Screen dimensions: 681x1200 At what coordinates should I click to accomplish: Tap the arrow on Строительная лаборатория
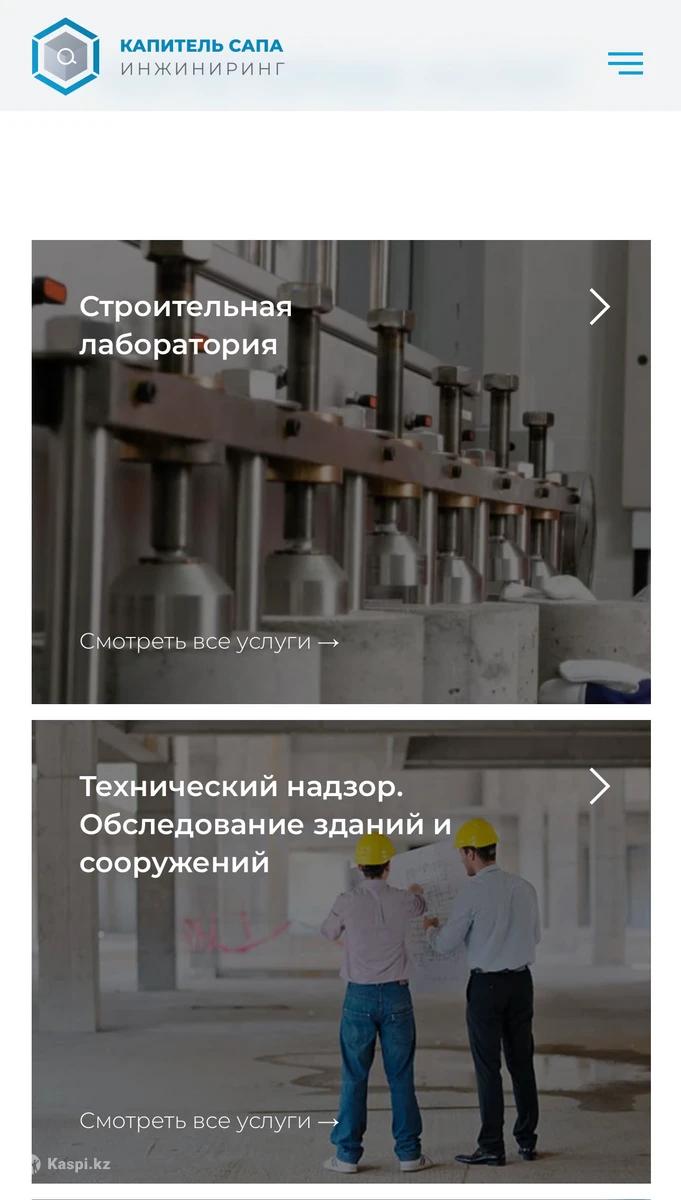coord(599,307)
